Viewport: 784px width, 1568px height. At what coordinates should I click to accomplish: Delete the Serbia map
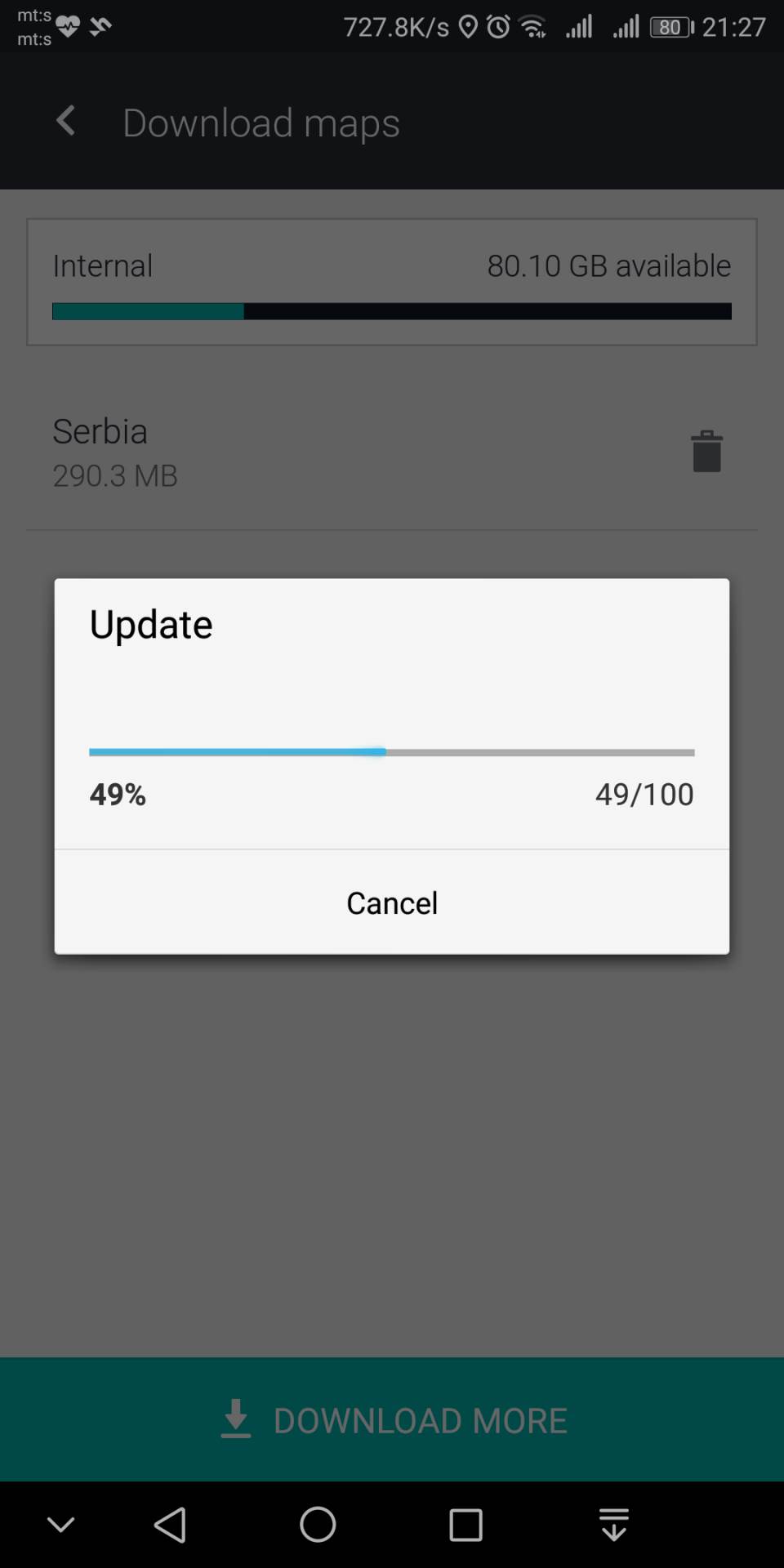706,451
